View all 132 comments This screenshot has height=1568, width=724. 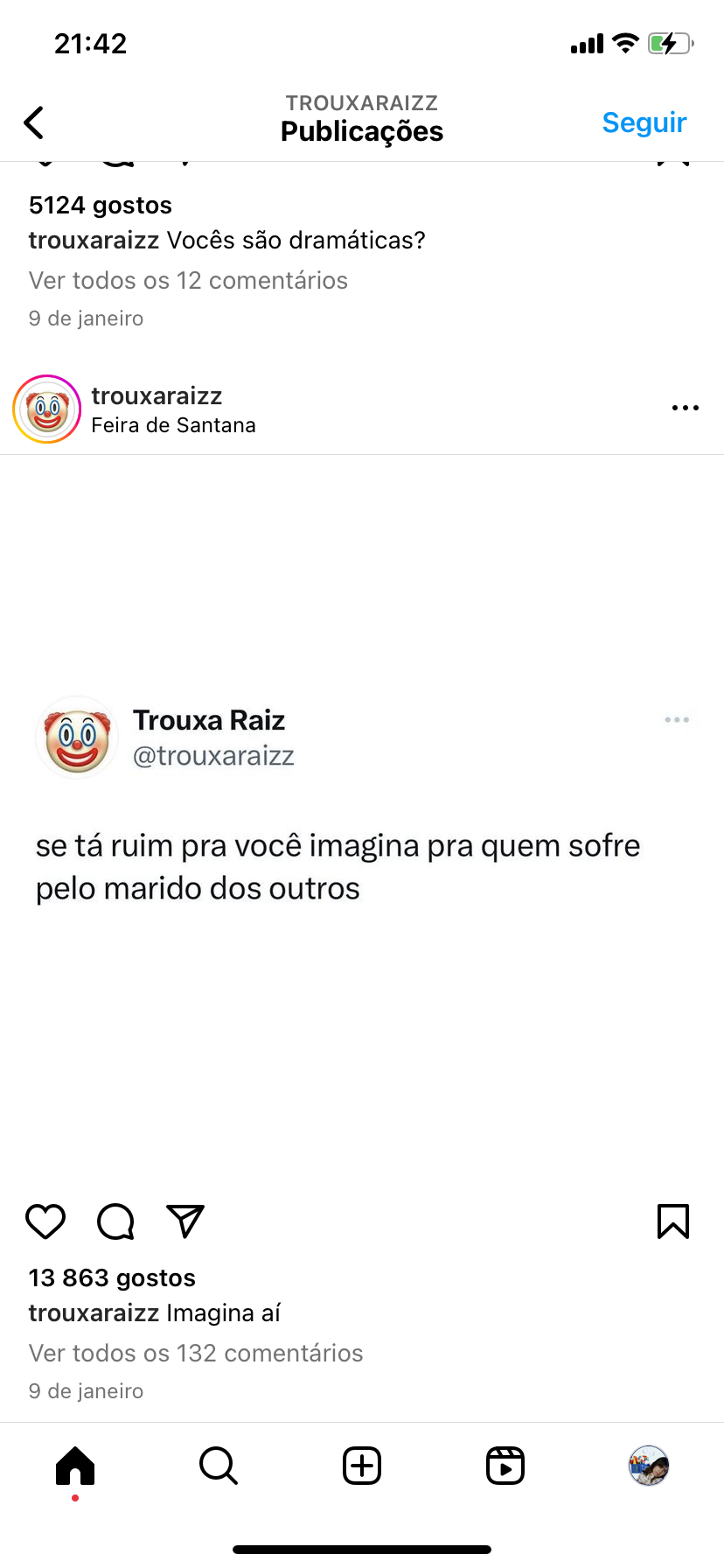[196, 1353]
